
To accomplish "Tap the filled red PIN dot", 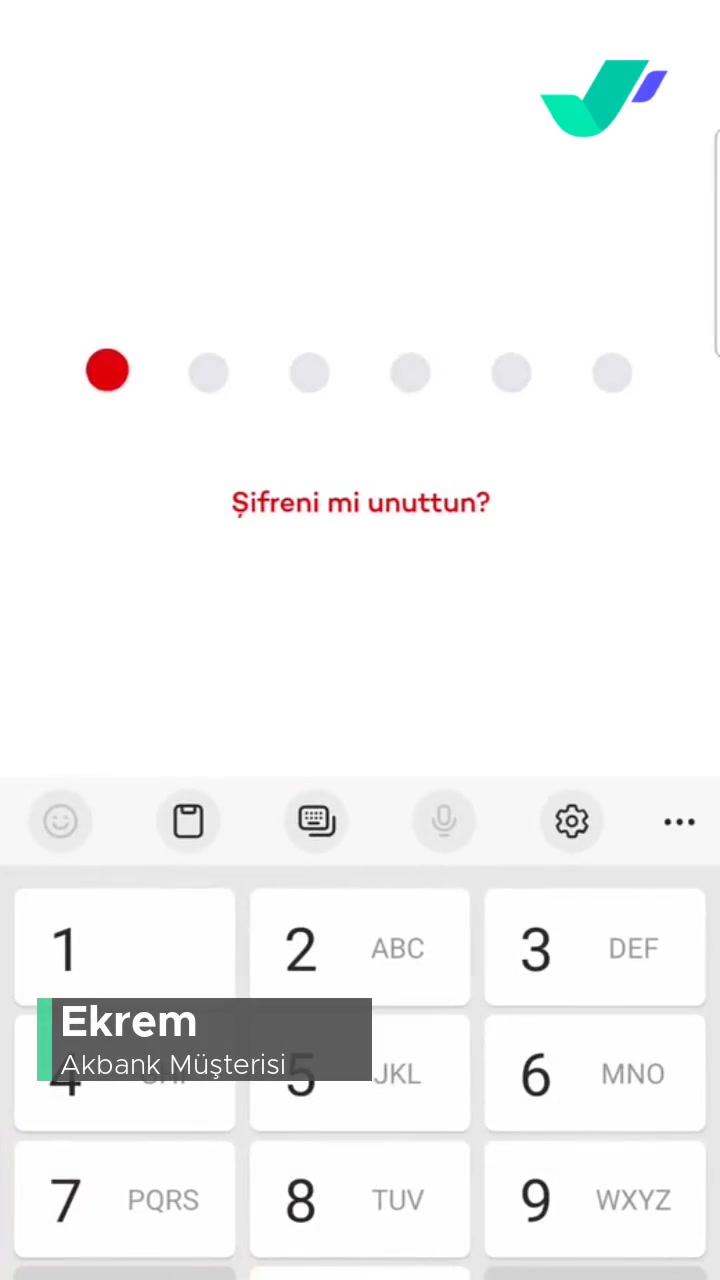I will pos(107,370).
